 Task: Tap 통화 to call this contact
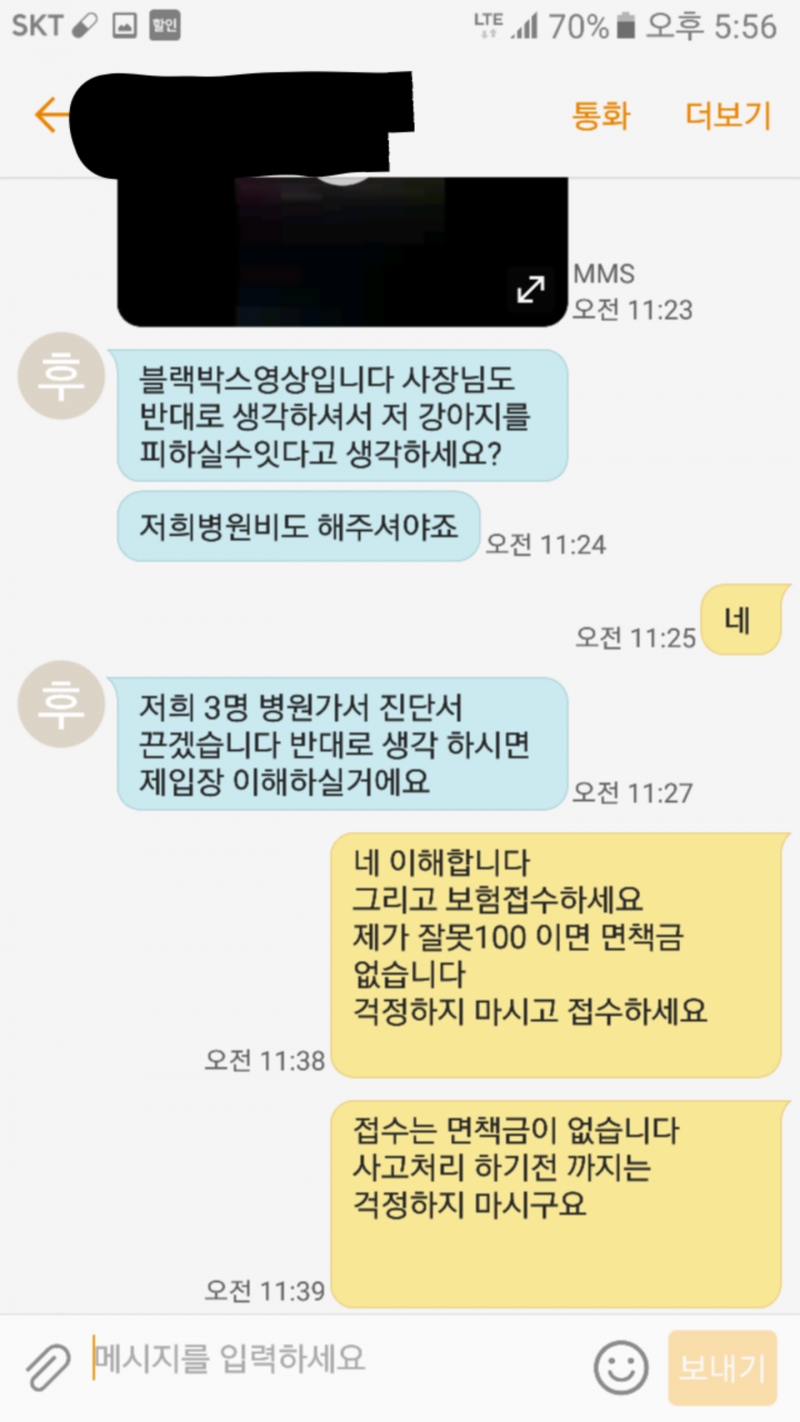pyautogui.click(x=601, y=115)
